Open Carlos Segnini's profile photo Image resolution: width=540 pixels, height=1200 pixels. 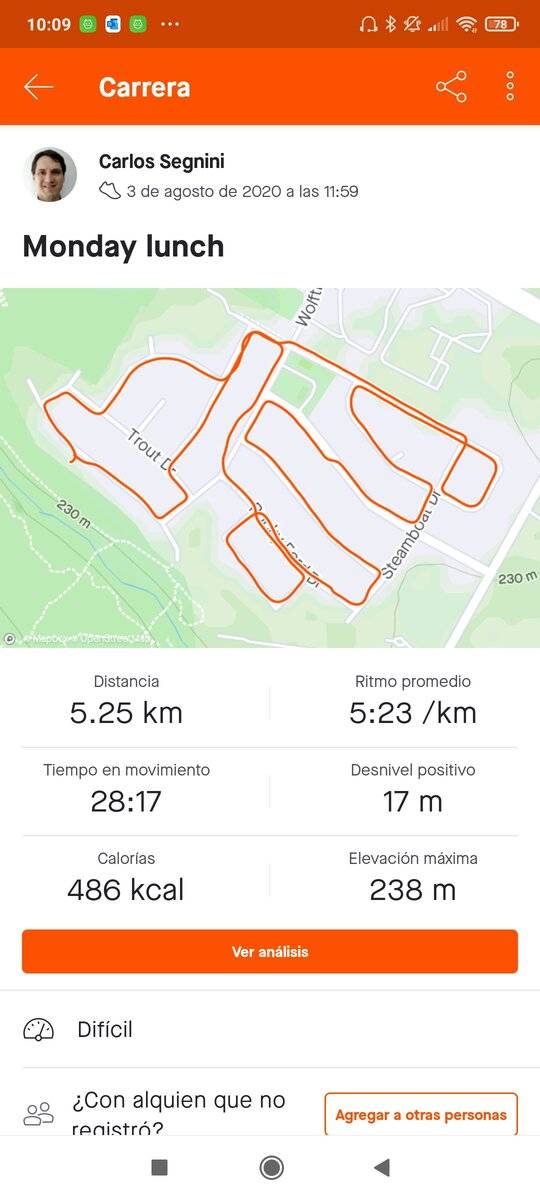pyautogui.click(x=50, y=175)
